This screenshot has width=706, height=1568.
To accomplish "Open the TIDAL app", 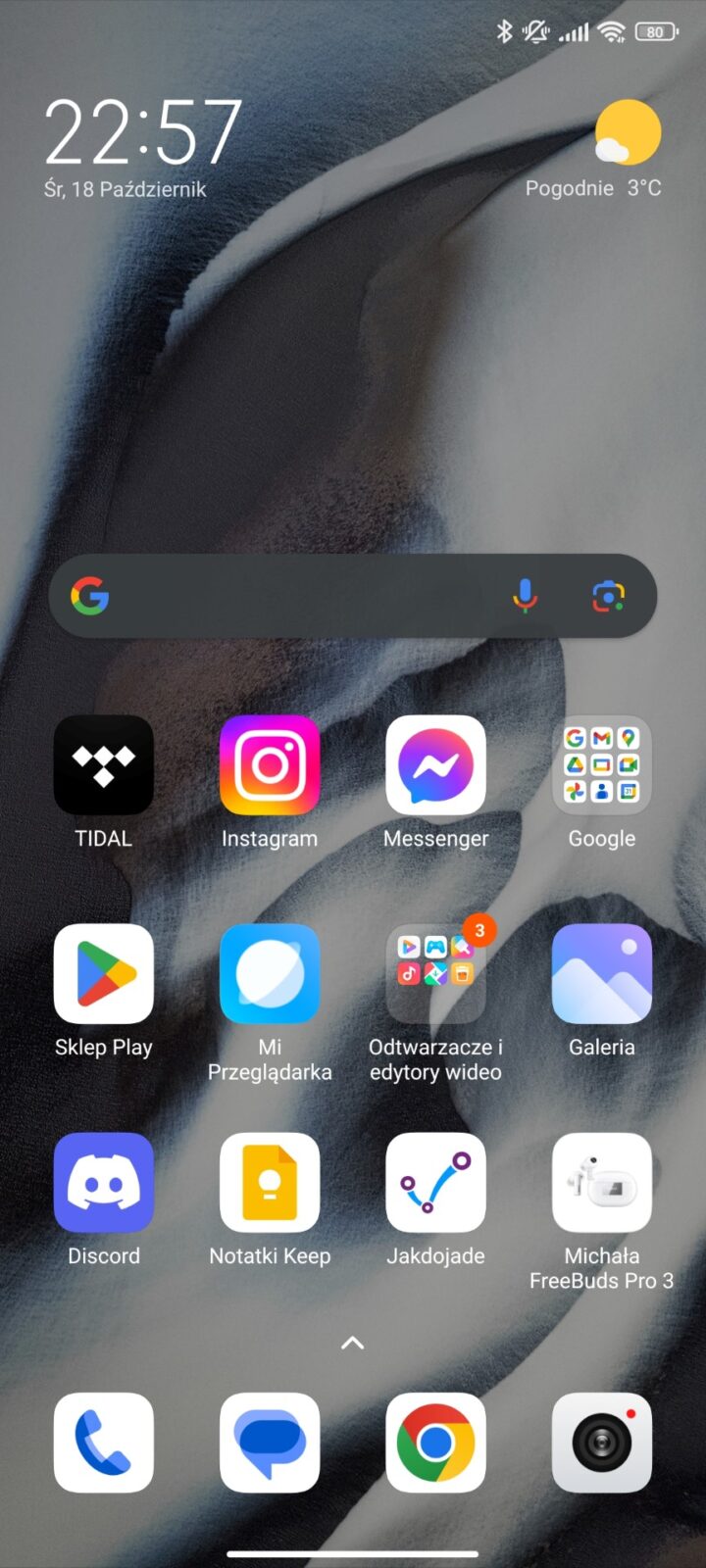I will pyautogui.click(x=103, y=765).
